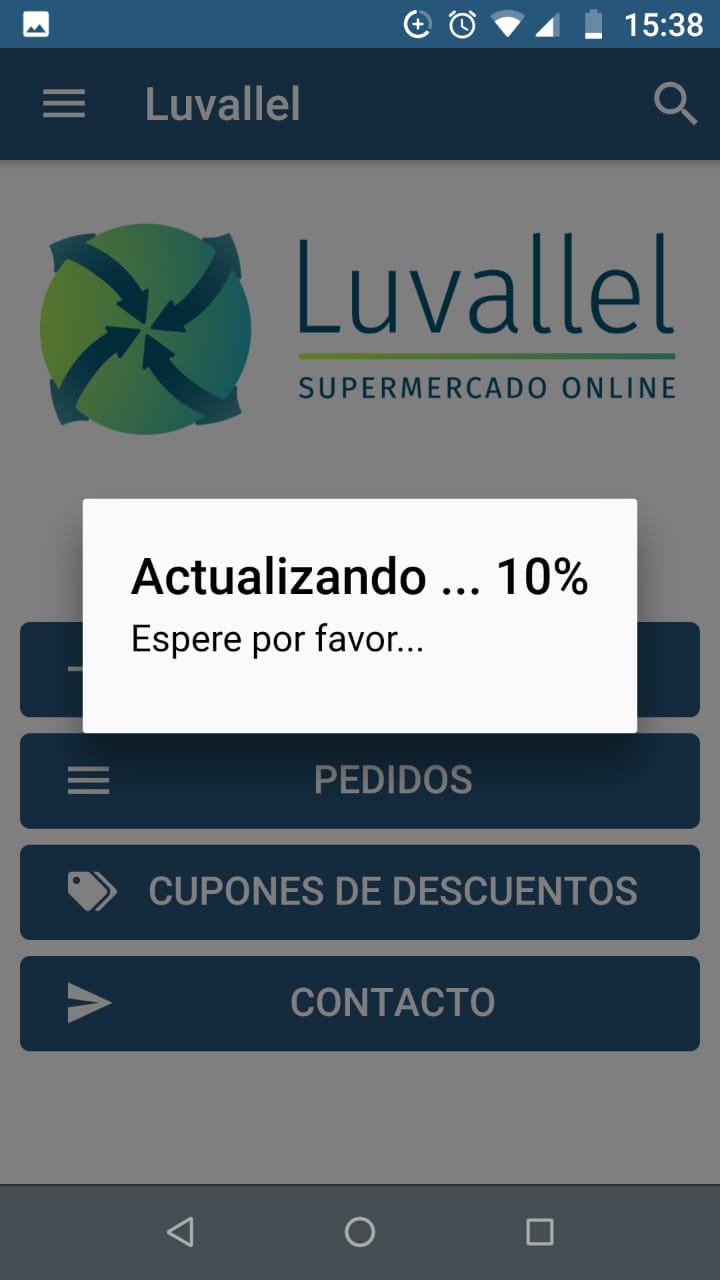This screenshot has width=720, height=1280.
Task: Open the hamburger drawer menu
Action: pyautogui.click(x=64, y=104)
